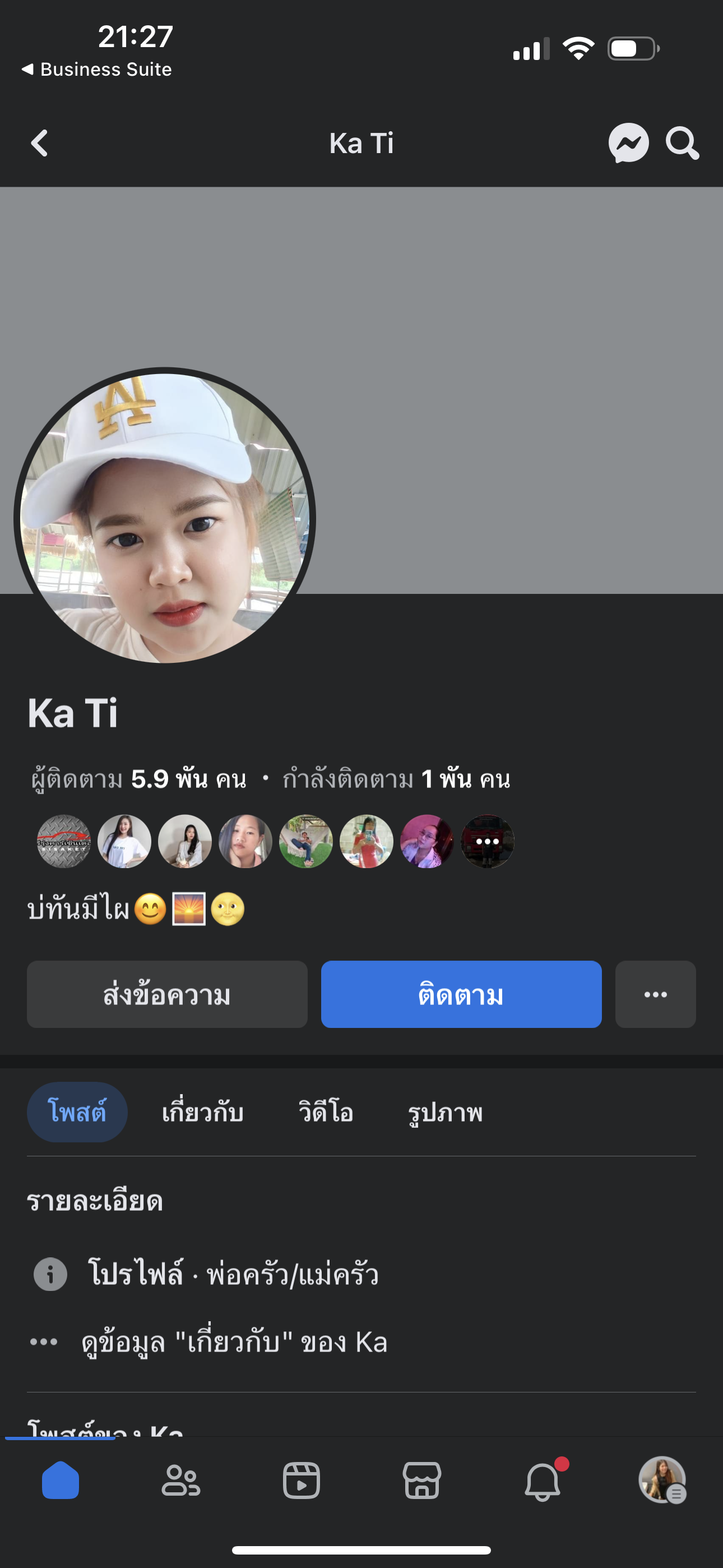The height and width of the screenshot is (1568, 723).
Task: Go to the Home feed tab
Action: point(61,1480)
